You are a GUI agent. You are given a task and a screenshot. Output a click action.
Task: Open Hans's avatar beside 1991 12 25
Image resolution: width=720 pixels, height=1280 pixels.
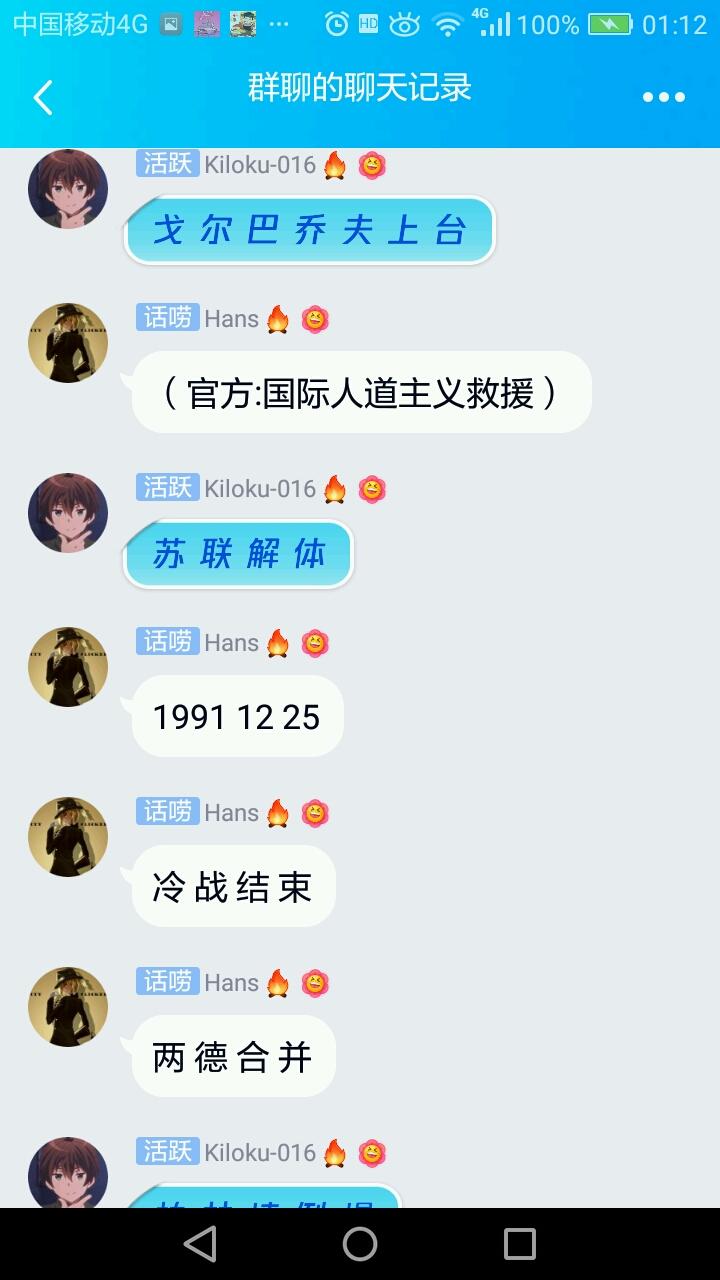coord(68,667)
